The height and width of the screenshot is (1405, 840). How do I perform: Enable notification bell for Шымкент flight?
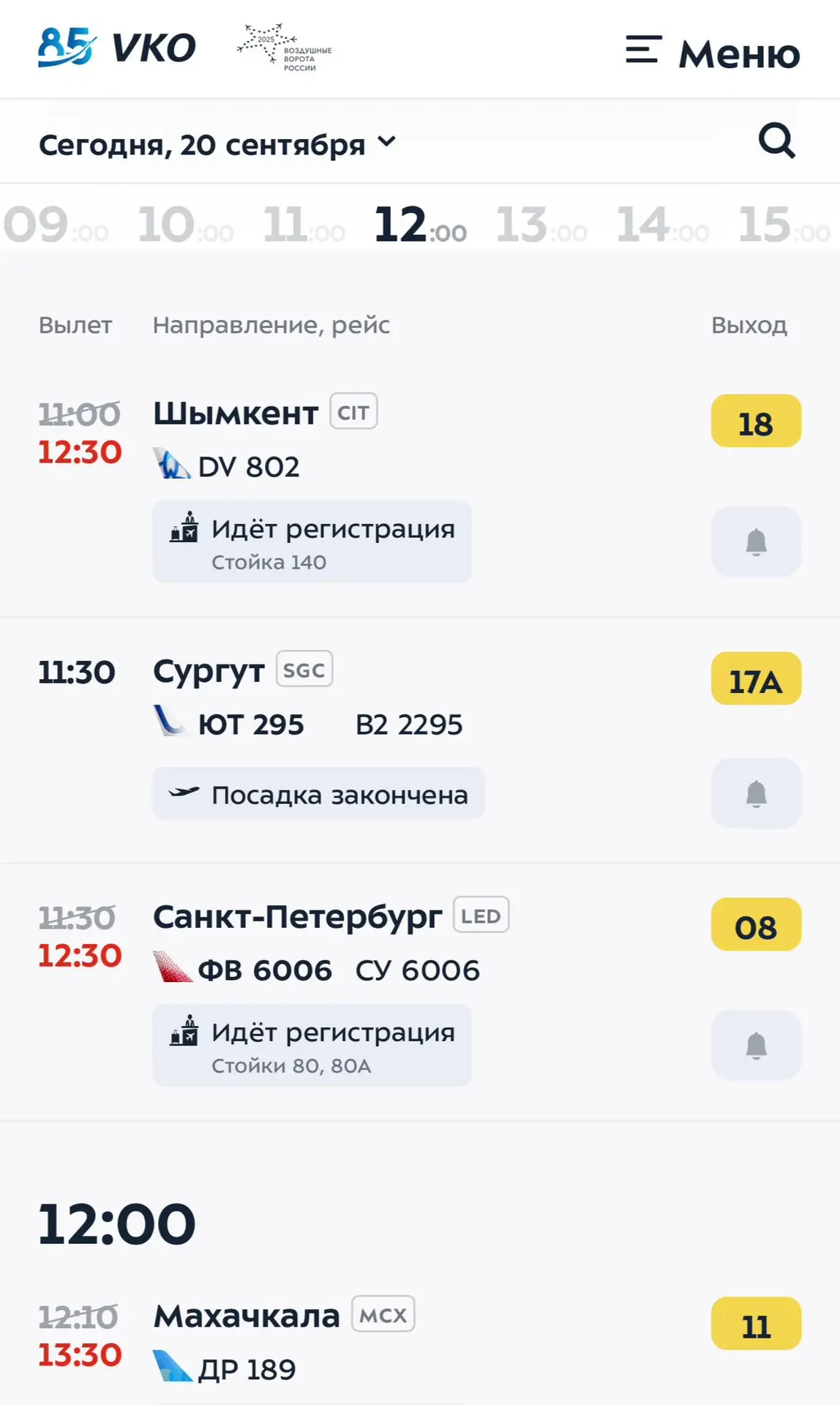[756, 542]
